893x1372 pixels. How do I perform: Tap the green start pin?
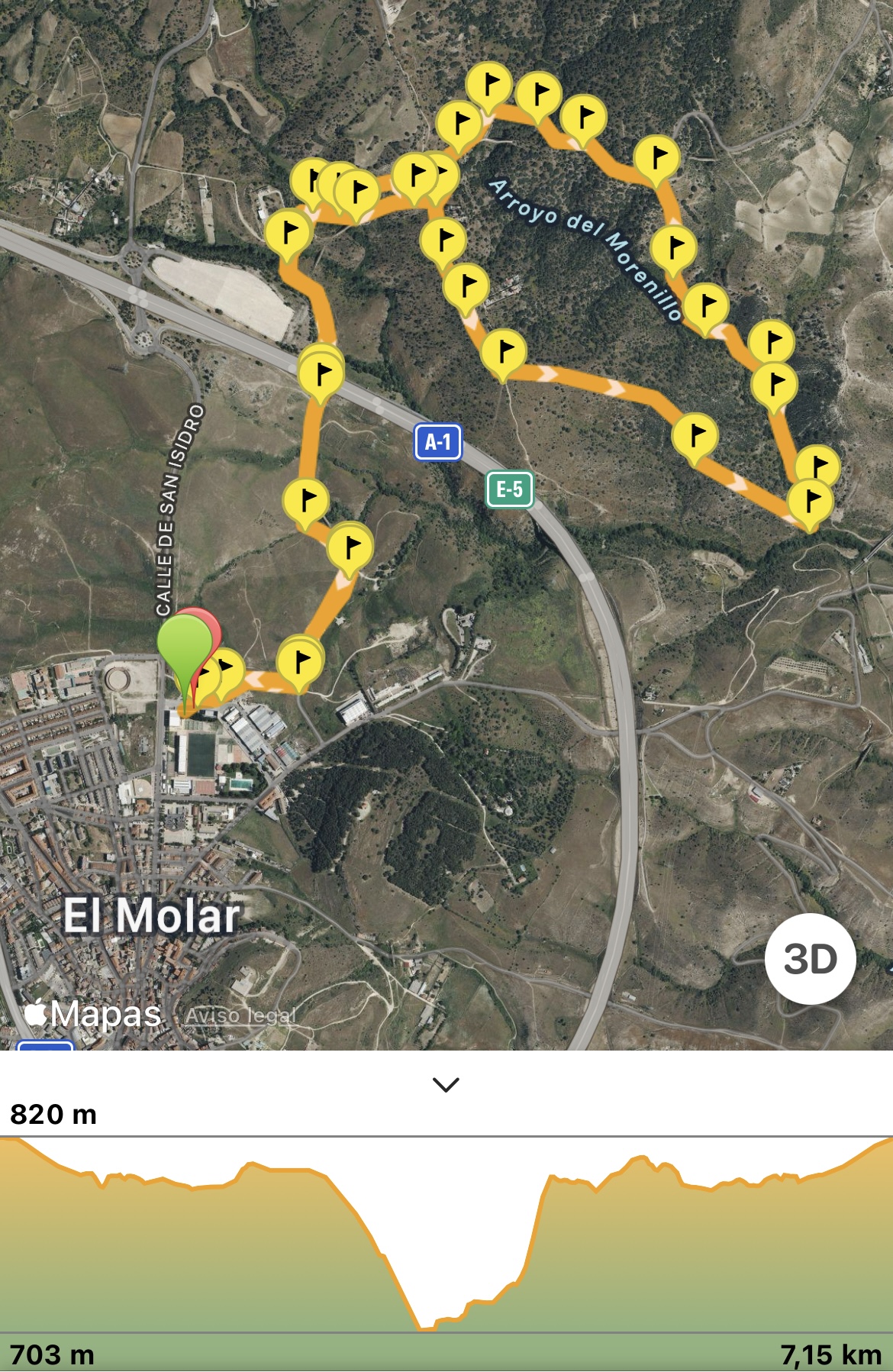[x=183, y=645]
